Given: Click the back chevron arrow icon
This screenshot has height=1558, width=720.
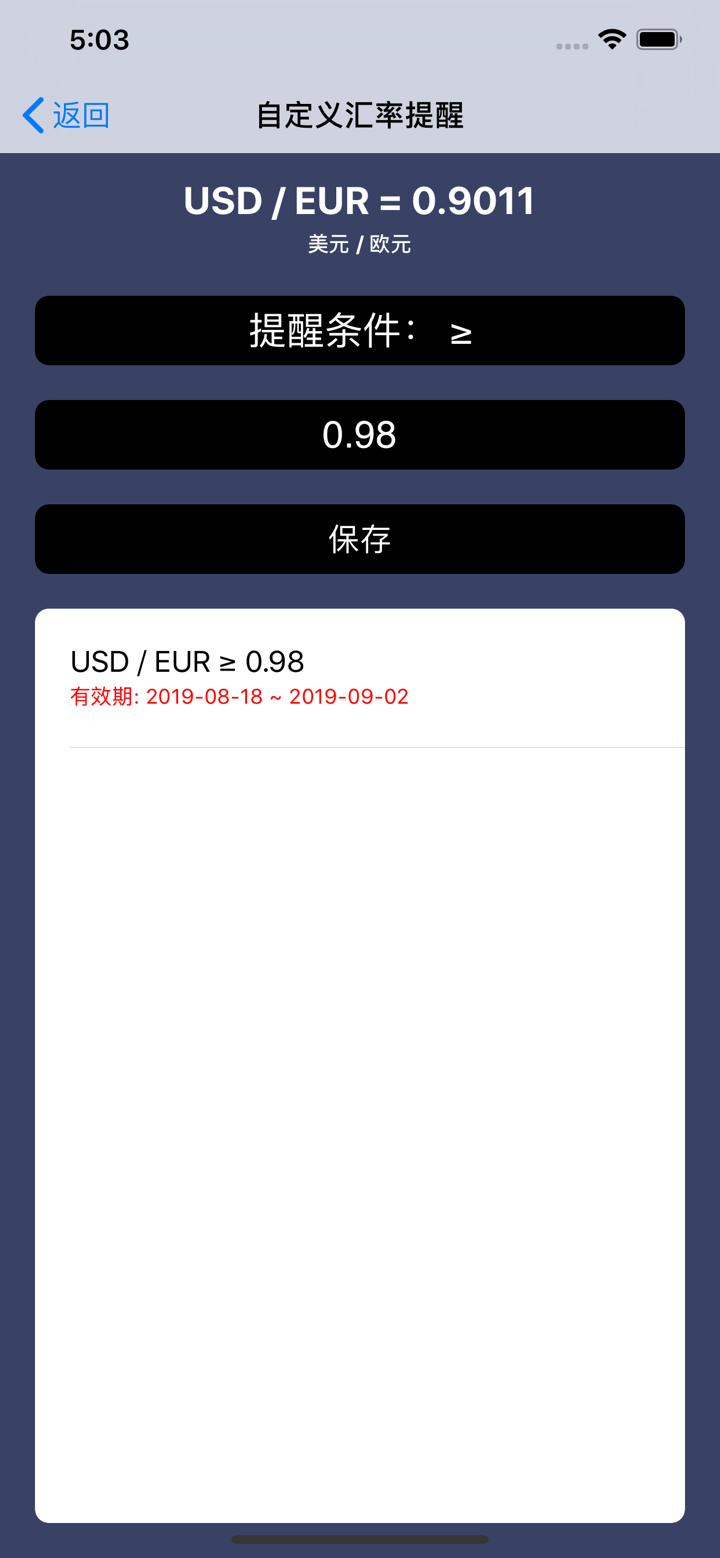Looking at the screenshot, I should (x=30, y=115).
